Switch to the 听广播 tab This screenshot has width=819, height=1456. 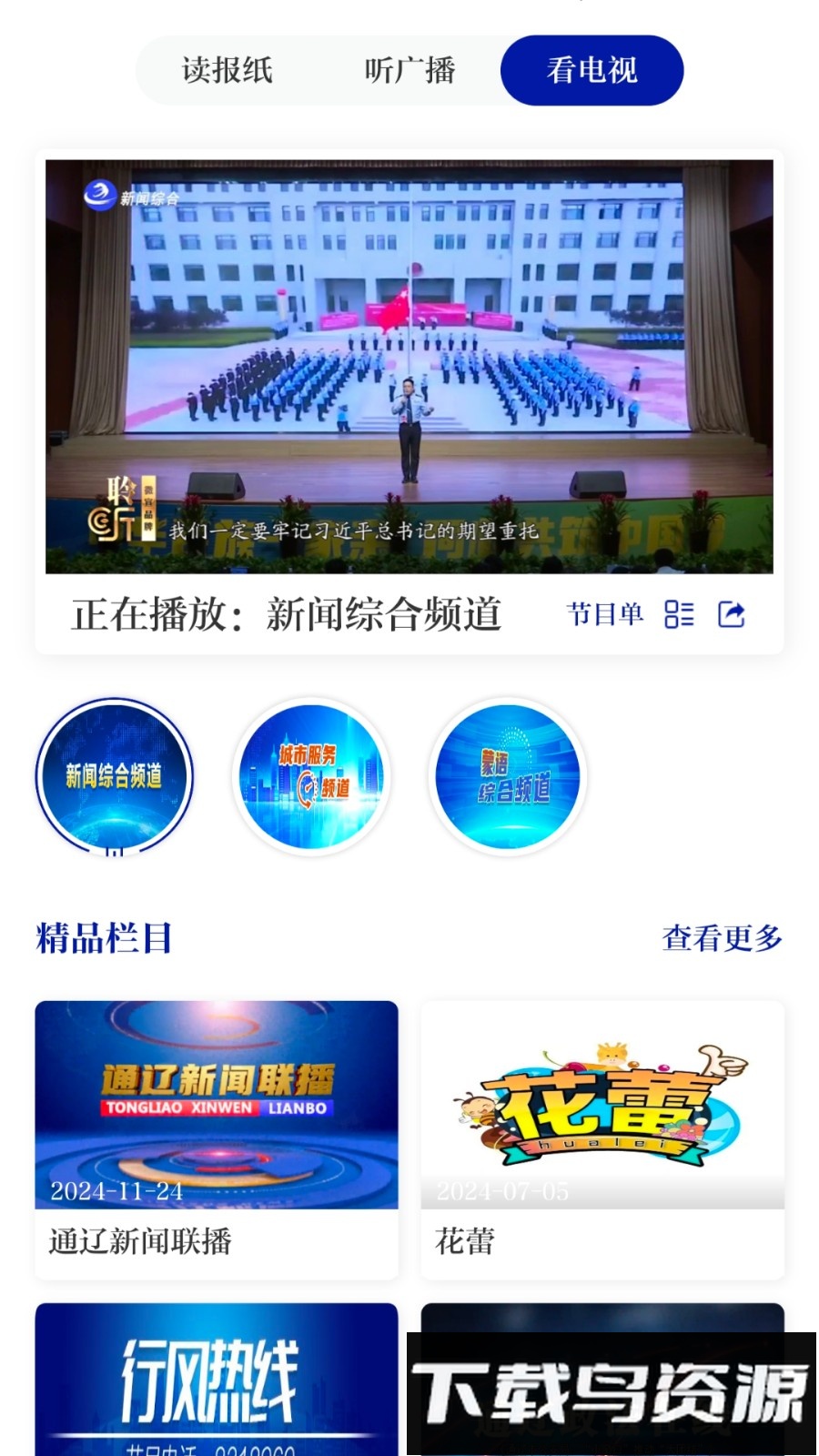pos(409,70)
